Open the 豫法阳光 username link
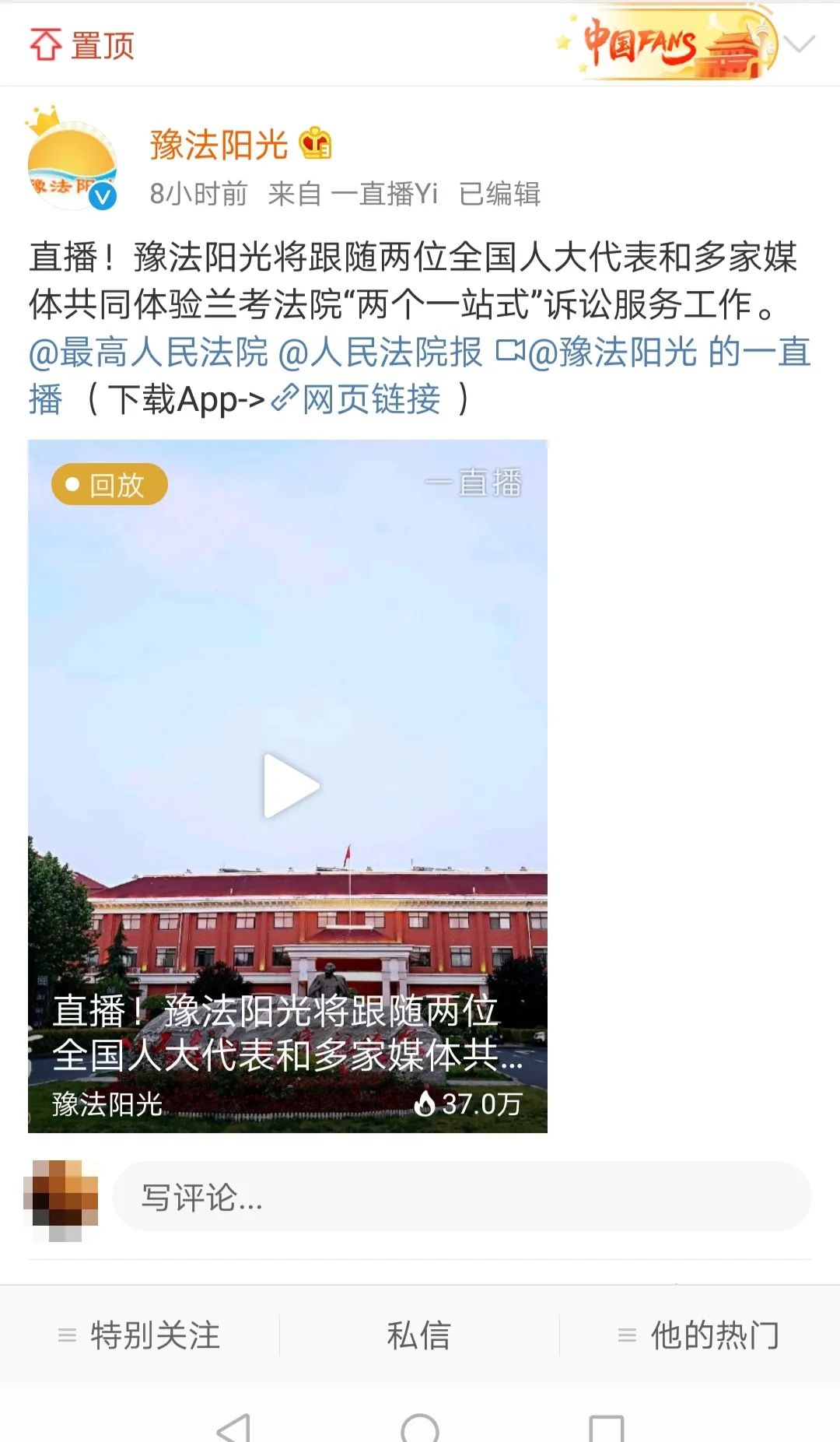The width and height of the screenshot is (840, 1442). point(219,145)
